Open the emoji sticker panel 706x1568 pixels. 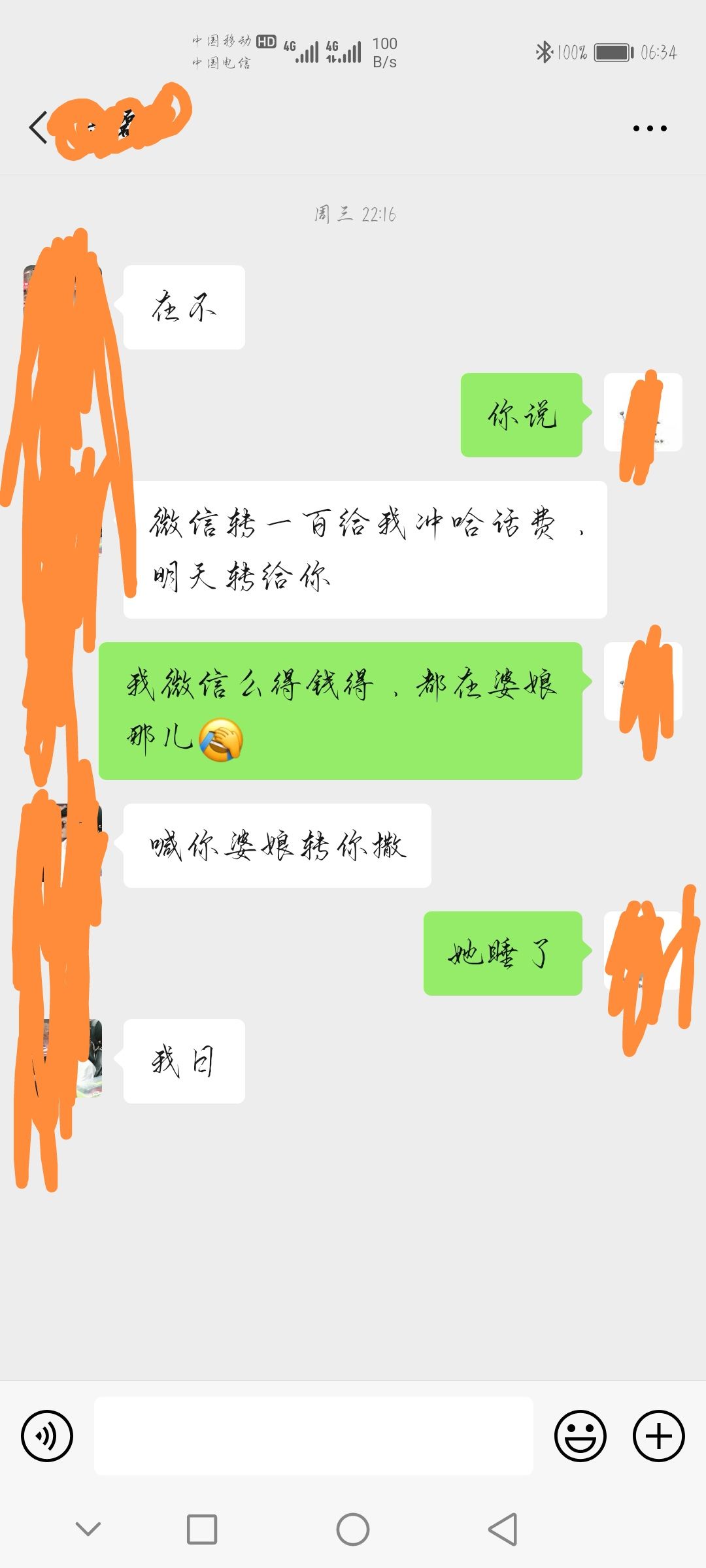point(580,1435)
